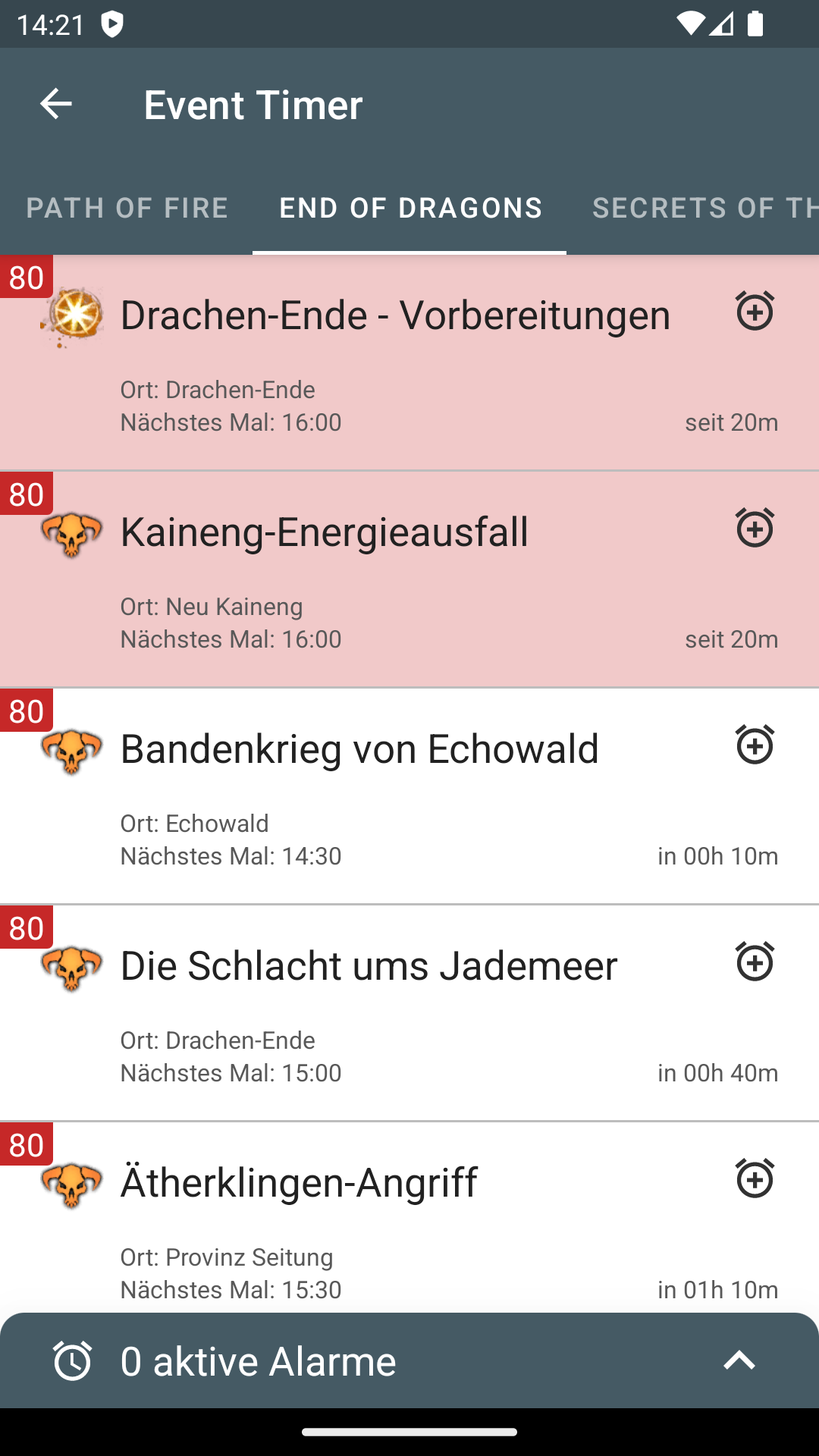819x1456 pixels.
Task: Expand the active alarms panel
Action: [739, 1360]
